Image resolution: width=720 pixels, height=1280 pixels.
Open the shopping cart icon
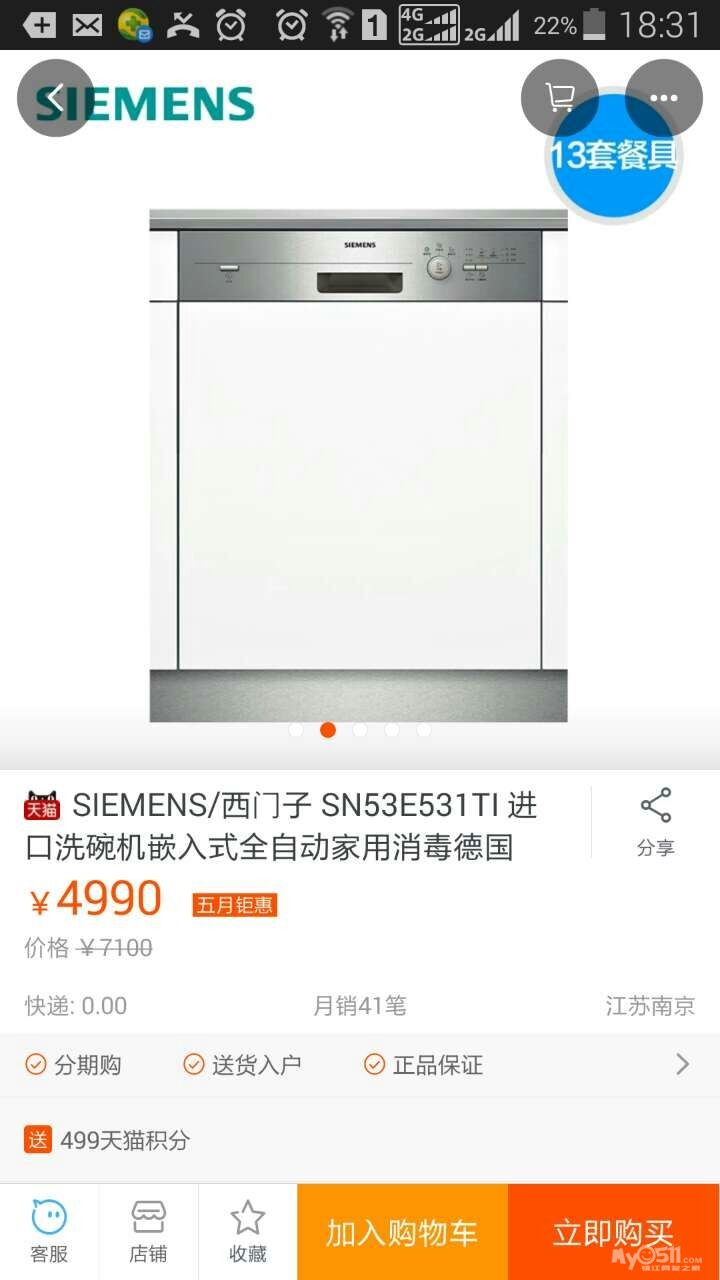pyautogui.click(x=560, y=98)
